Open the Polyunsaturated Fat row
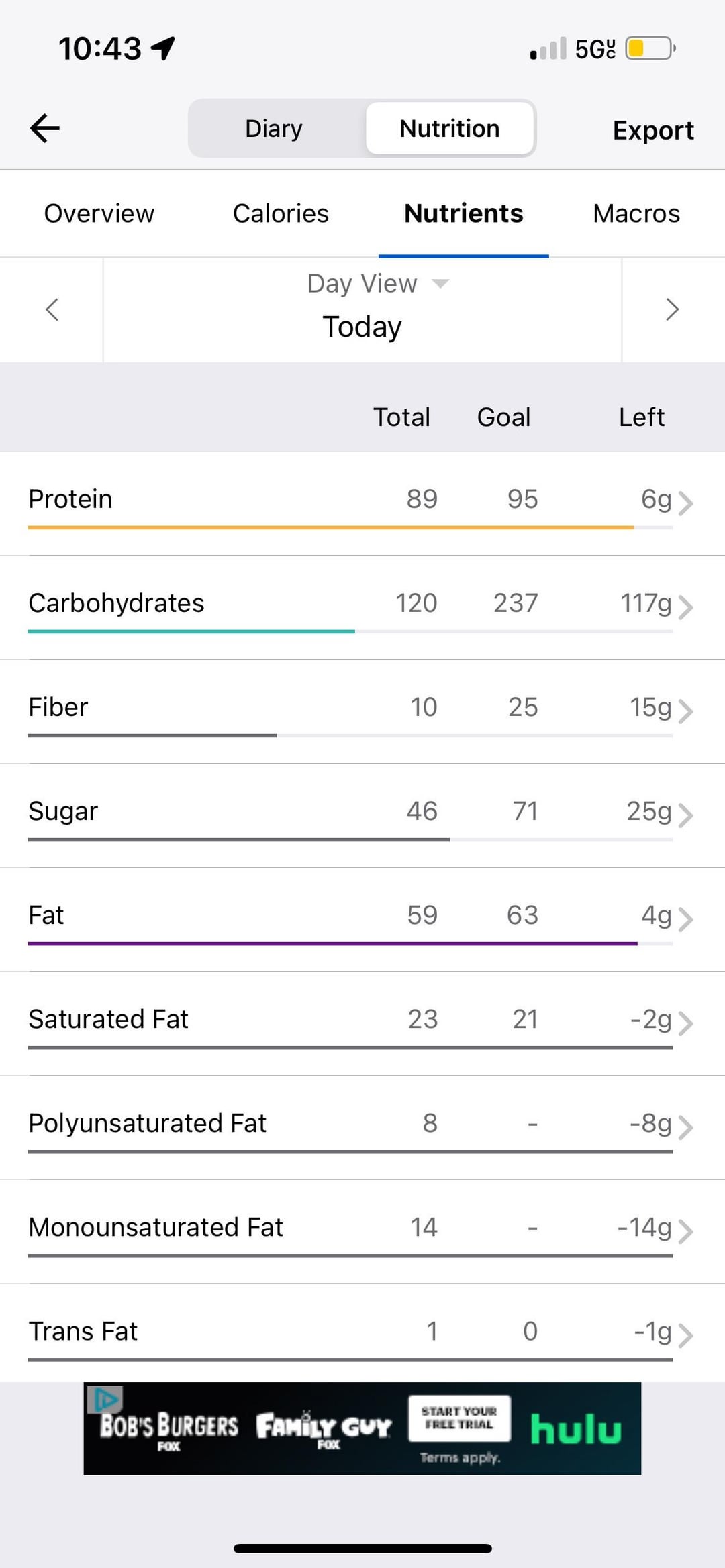 click(x=362, y=1127)
